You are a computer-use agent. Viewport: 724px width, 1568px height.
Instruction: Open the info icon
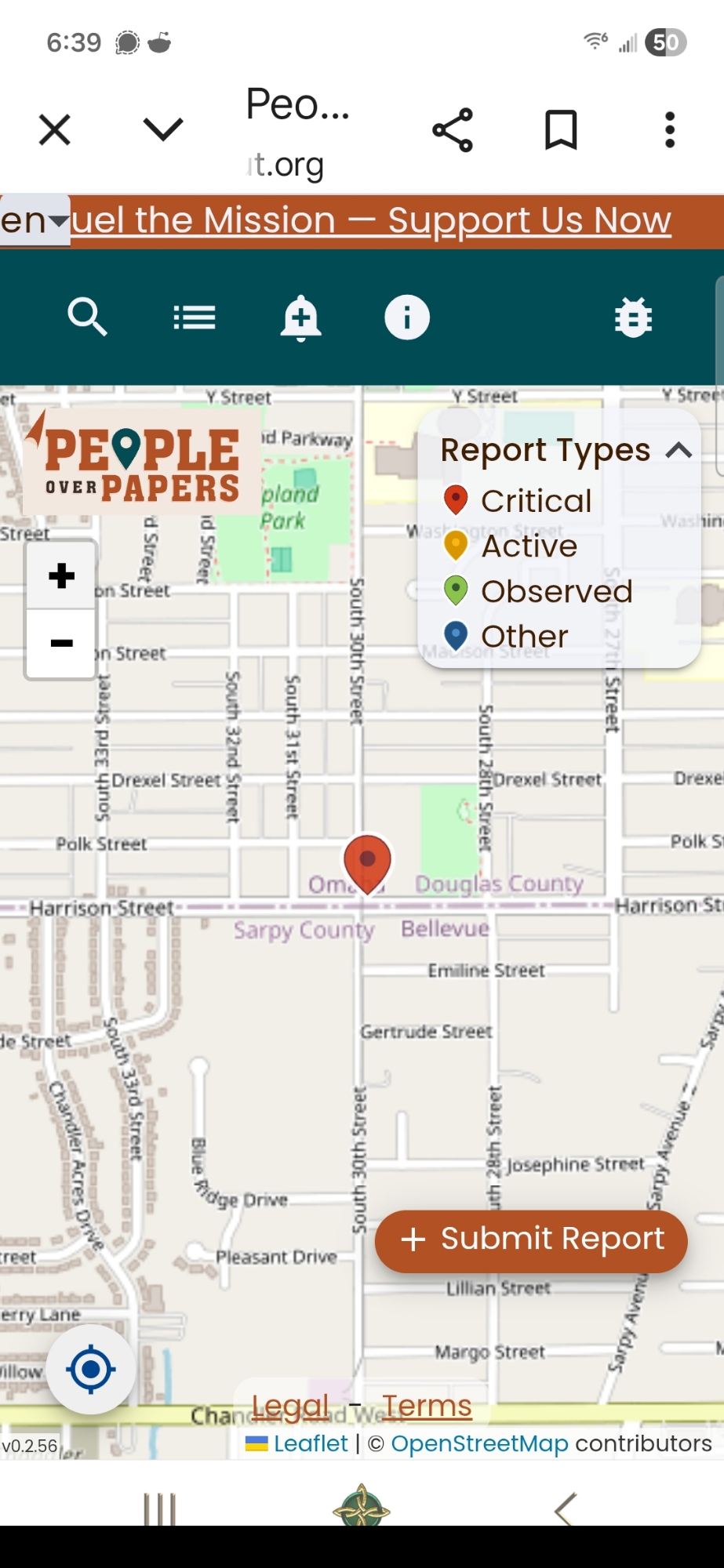(407, 318)
